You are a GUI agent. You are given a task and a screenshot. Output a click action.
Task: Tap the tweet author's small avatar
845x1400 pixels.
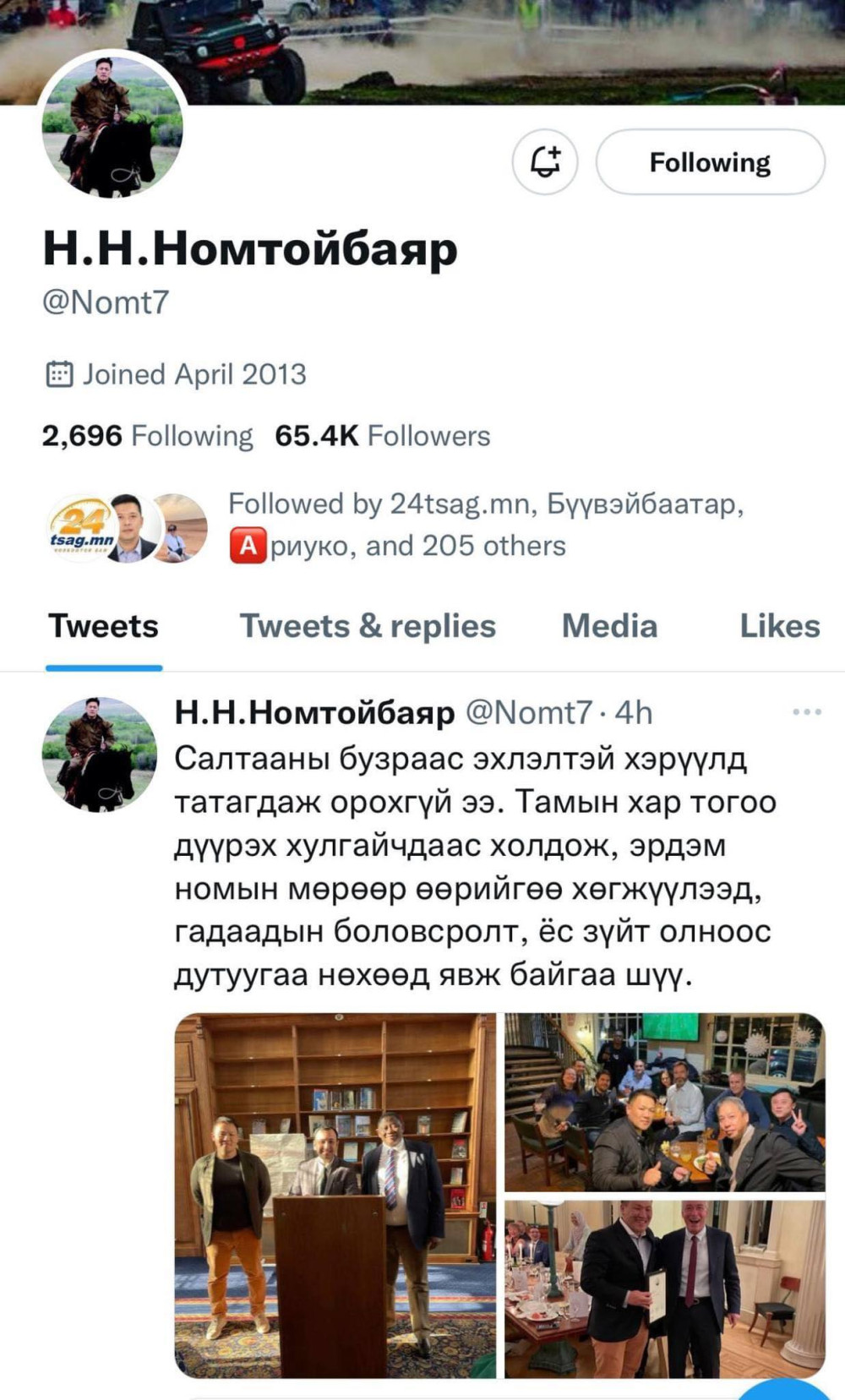[100, 754]
